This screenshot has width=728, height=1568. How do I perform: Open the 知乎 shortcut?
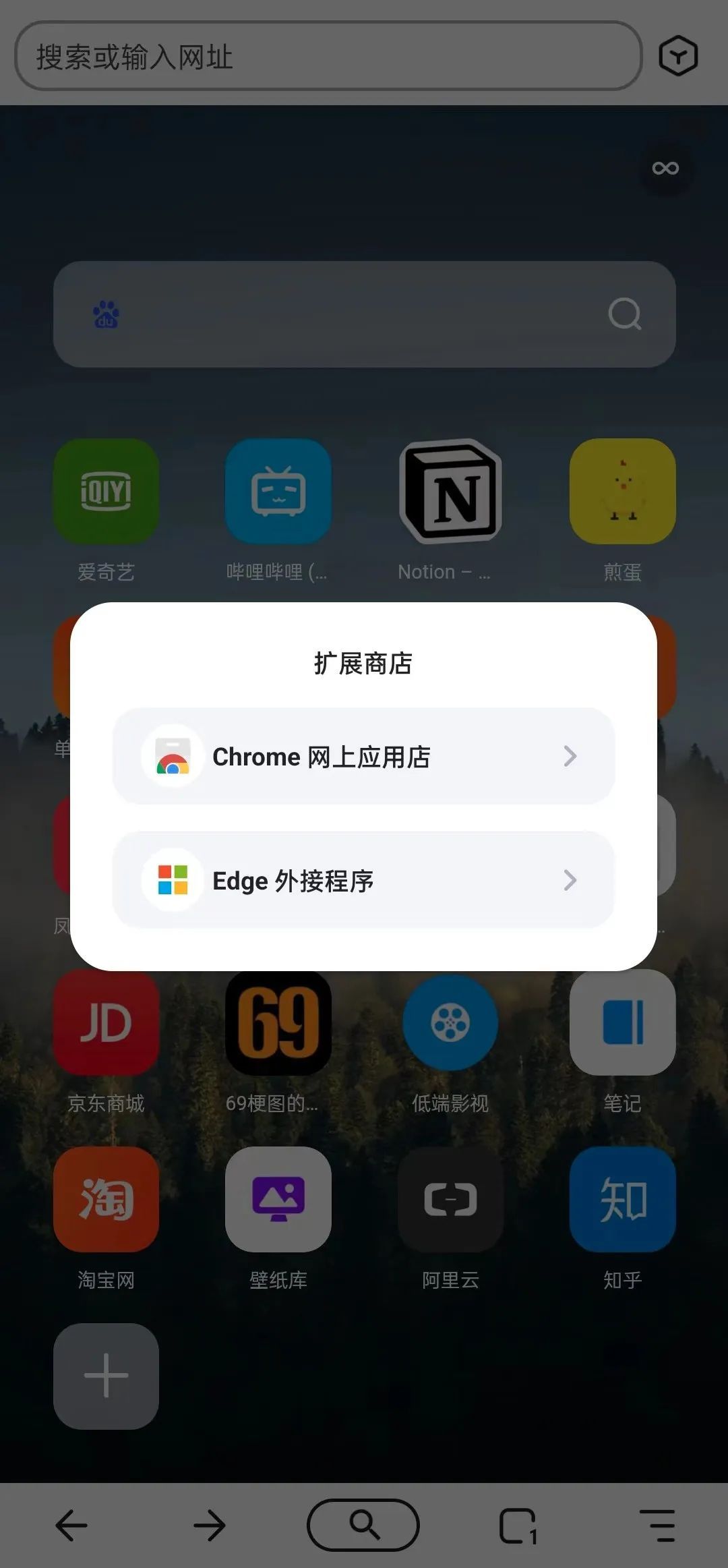[x=622, y=1200]
